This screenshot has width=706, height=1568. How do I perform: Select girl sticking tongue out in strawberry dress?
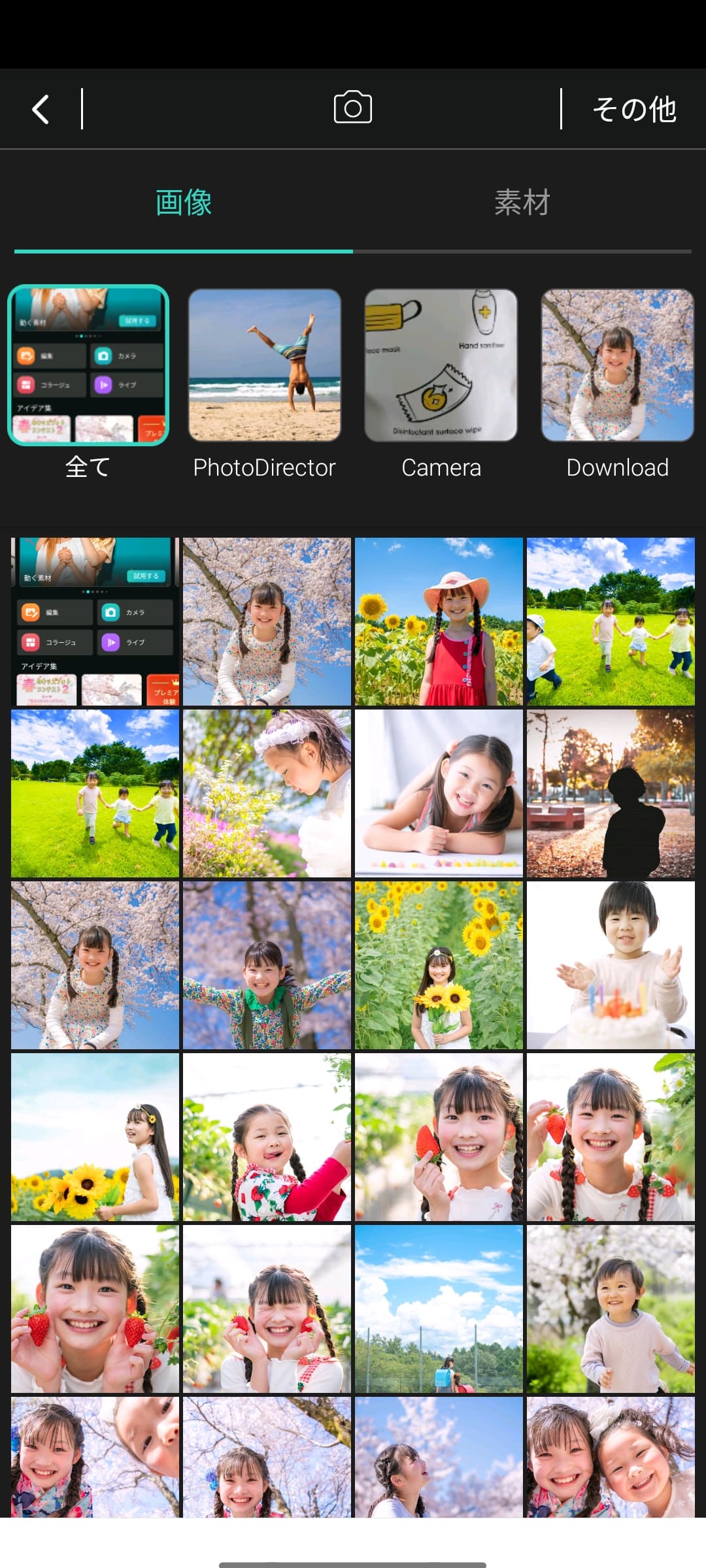267,1137
